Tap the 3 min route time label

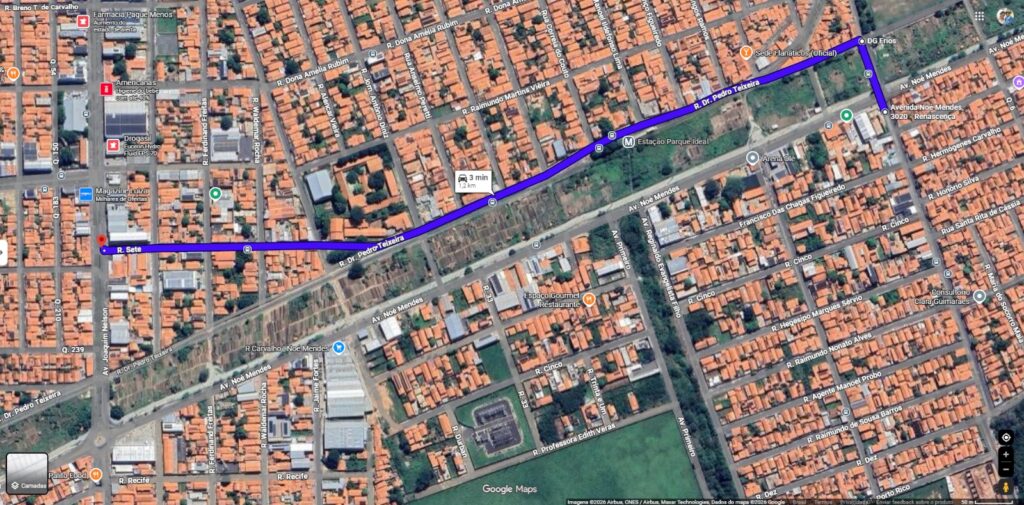[472, 180]
